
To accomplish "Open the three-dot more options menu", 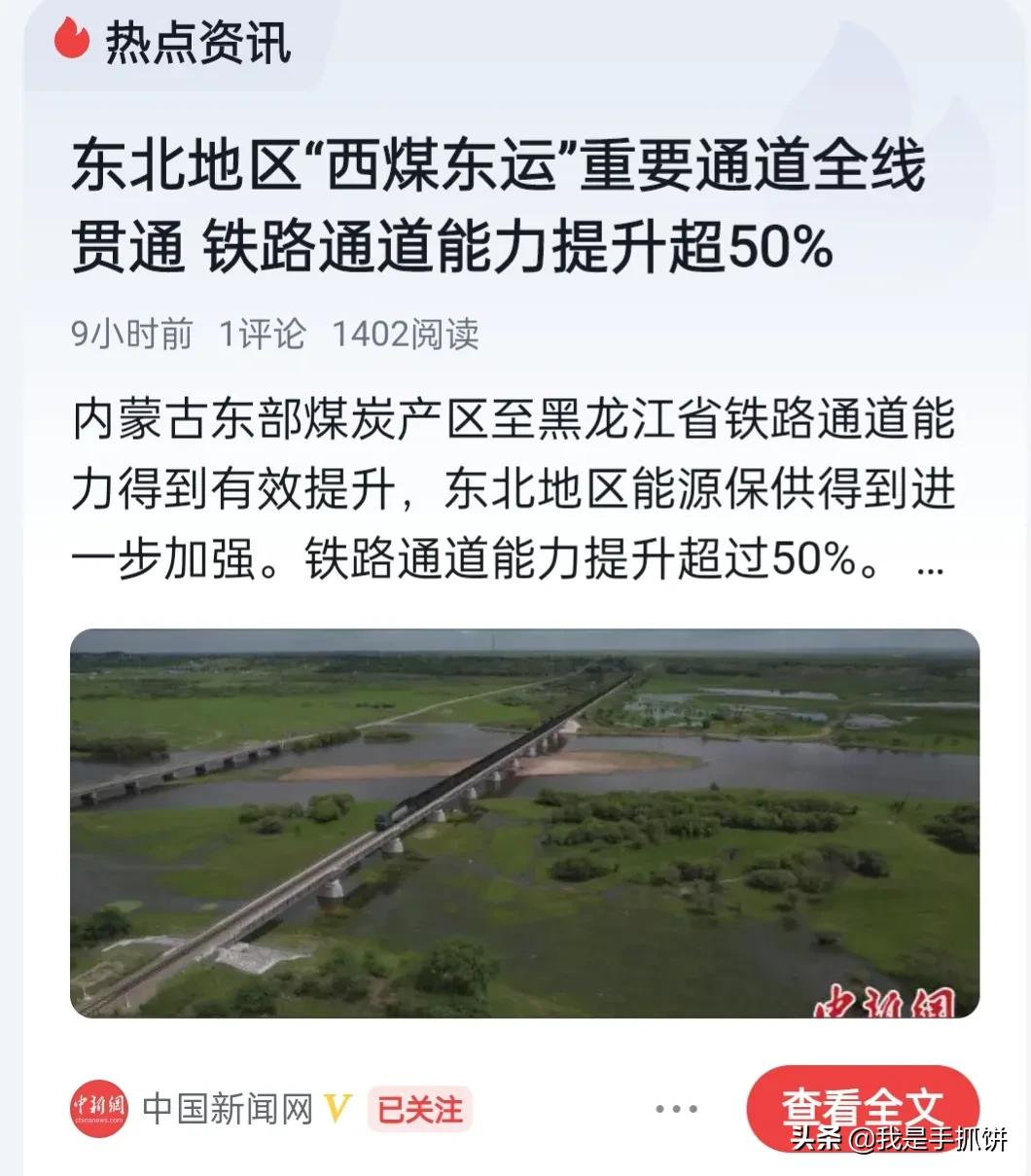I will point(676,1109).
